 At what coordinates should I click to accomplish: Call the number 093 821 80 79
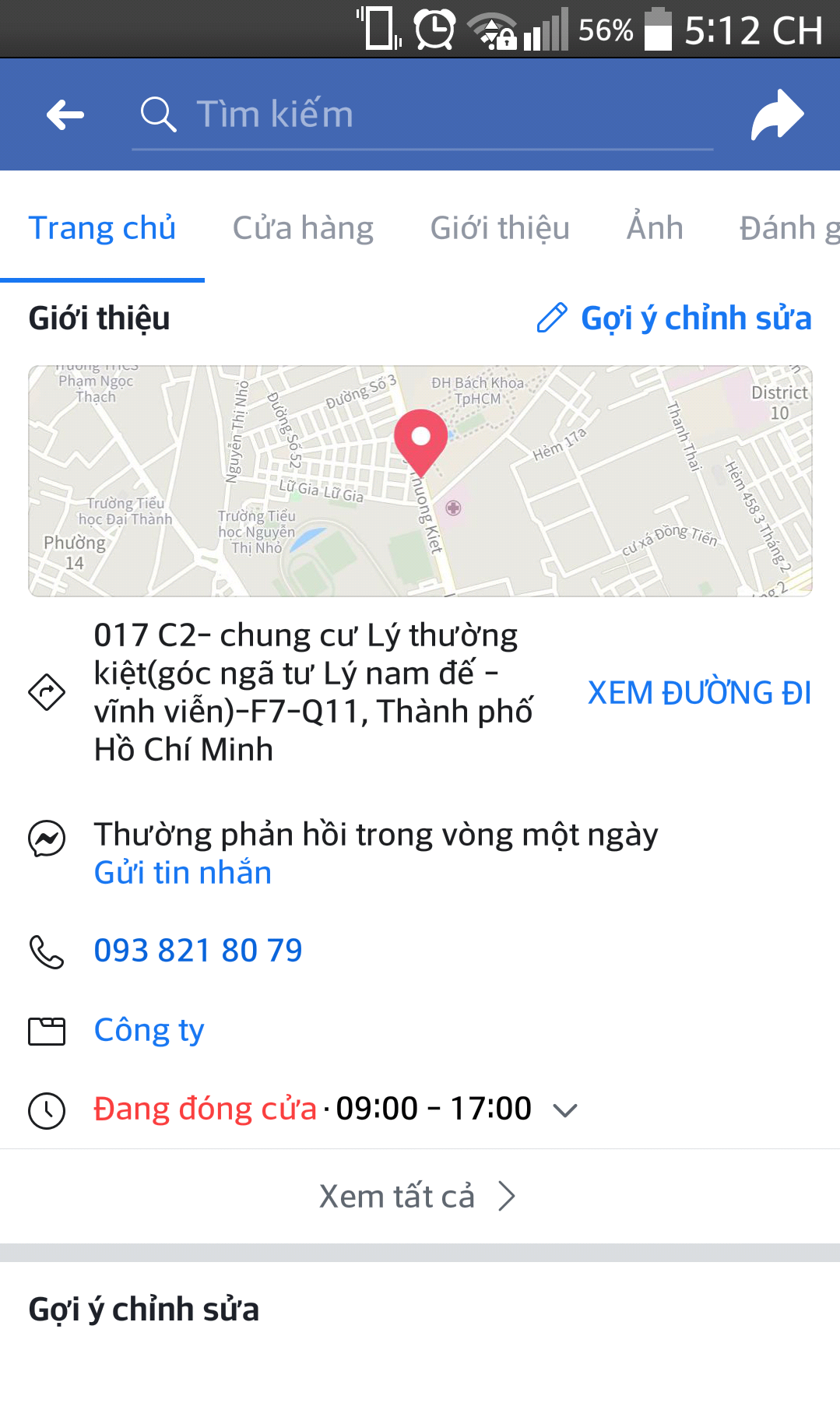tap(198, 950)
